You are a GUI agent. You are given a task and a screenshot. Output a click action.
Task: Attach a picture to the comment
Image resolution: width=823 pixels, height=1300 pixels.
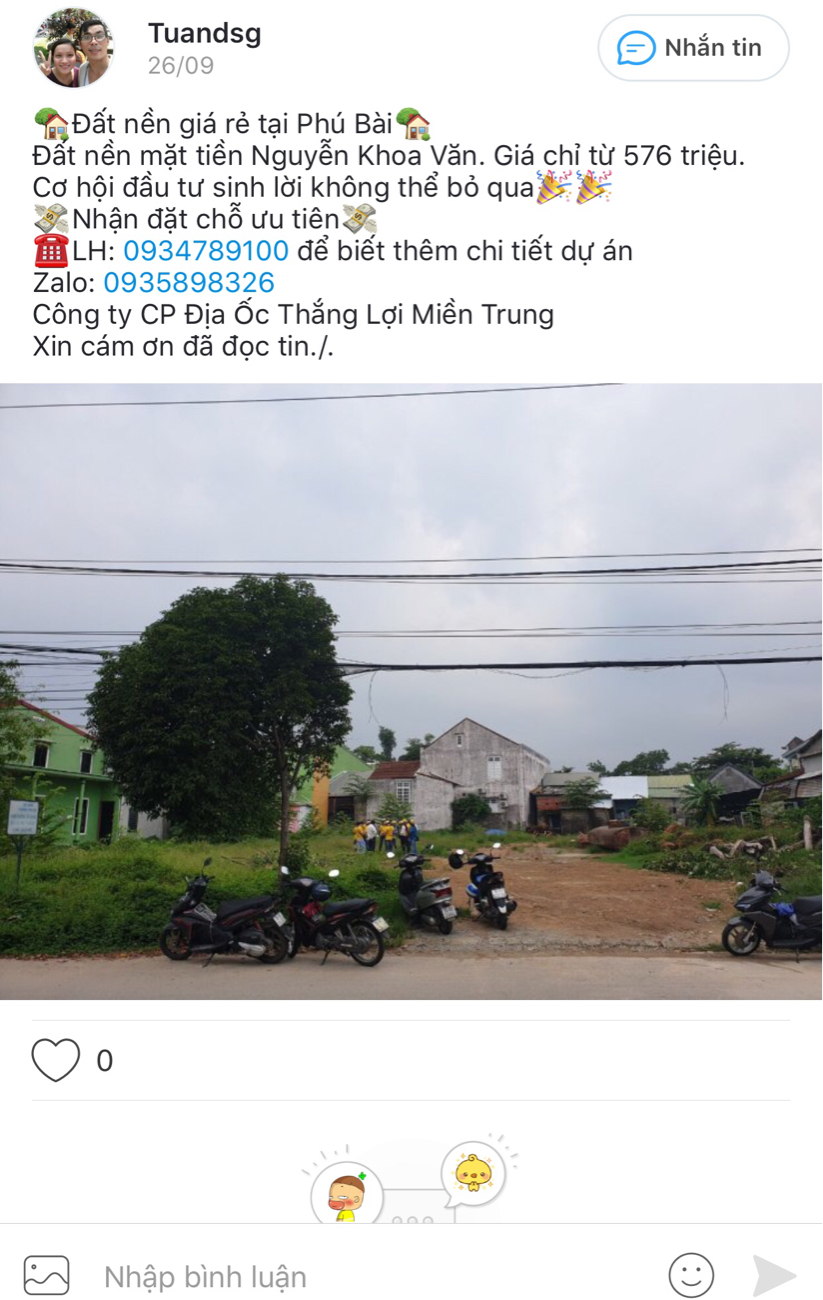coord(47,1276)
